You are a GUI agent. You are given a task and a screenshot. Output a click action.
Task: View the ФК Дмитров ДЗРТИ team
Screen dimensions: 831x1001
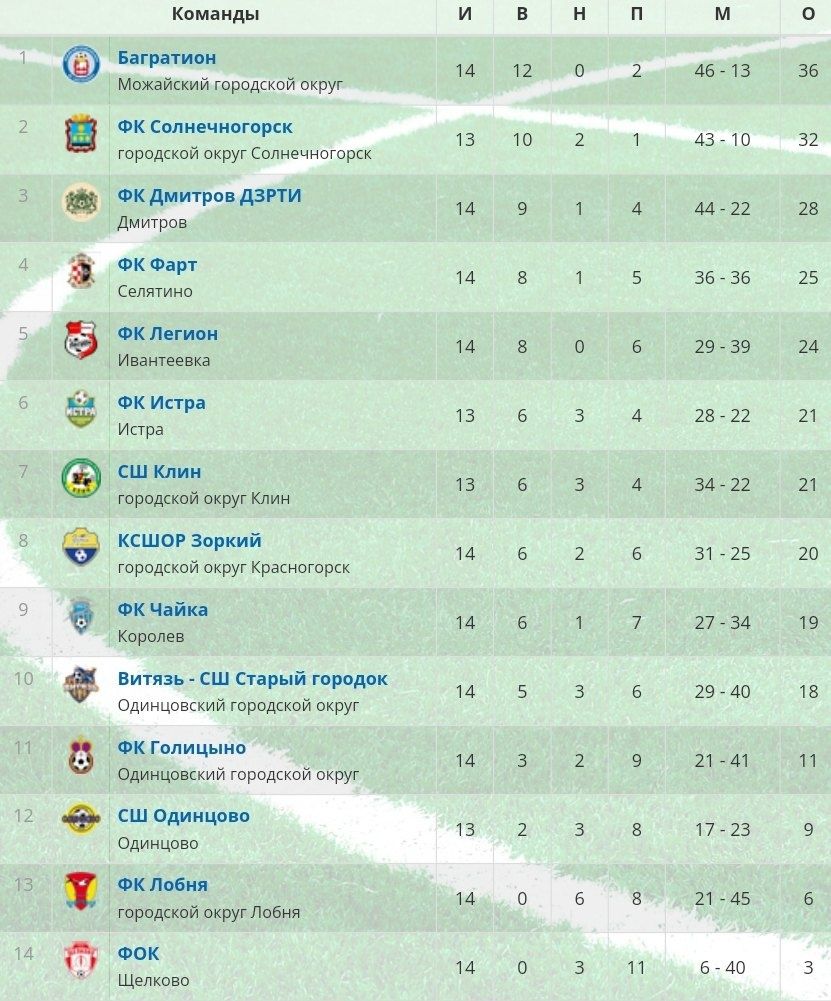[x=209, y=196]
